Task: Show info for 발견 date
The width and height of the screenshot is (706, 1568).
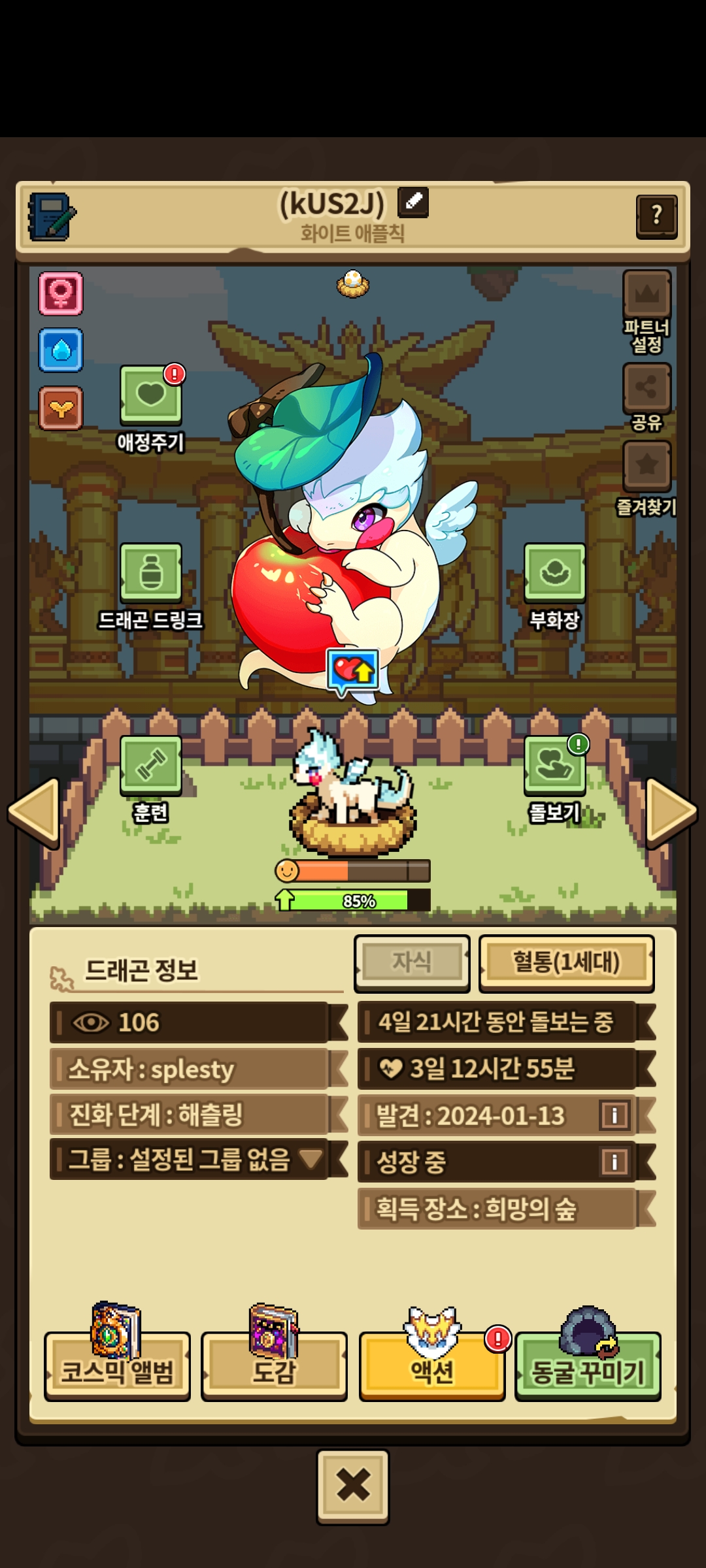Action: (614, 1115)
